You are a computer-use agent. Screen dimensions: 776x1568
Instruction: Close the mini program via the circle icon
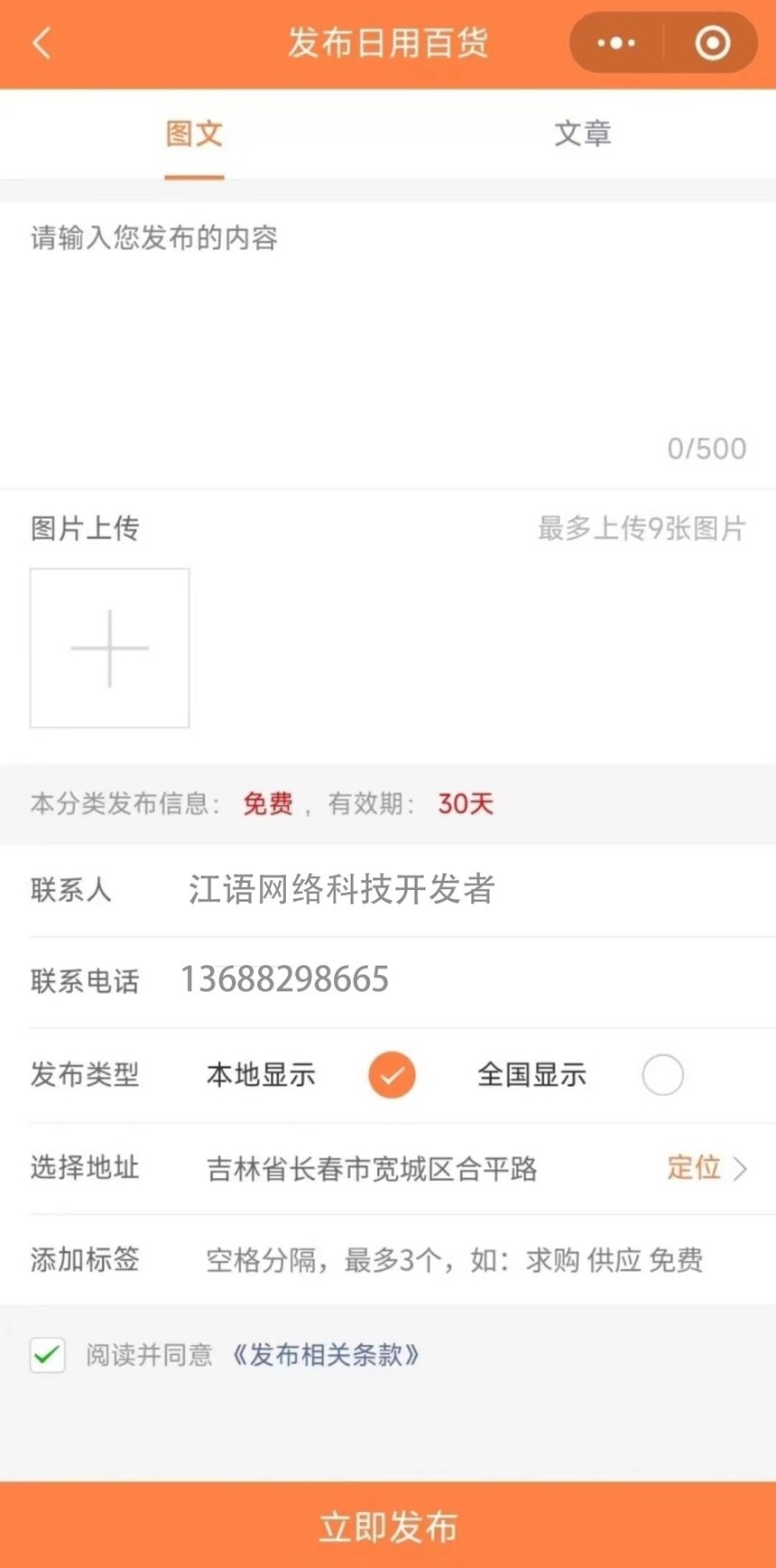(712, 43)
